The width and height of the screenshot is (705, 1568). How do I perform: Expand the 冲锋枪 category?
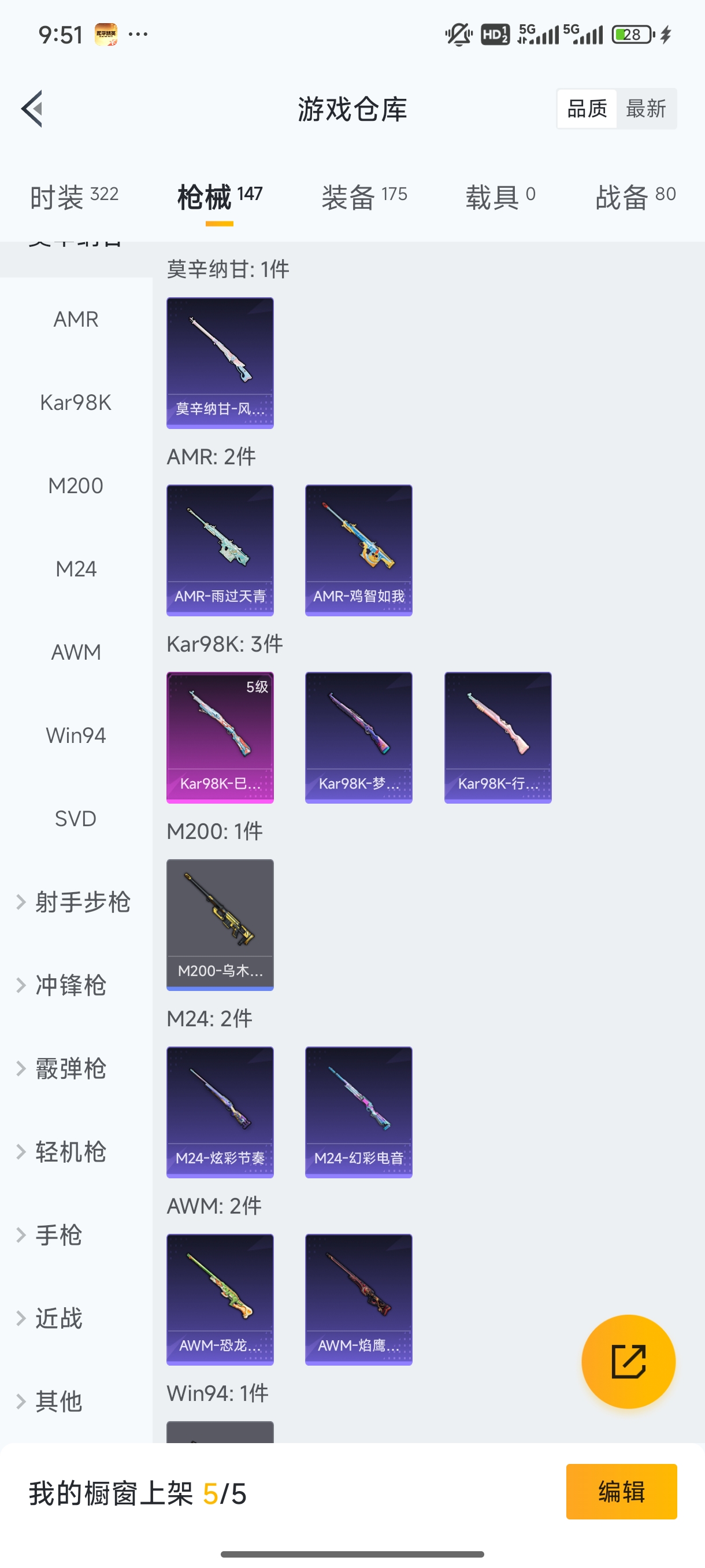point(73,986)
